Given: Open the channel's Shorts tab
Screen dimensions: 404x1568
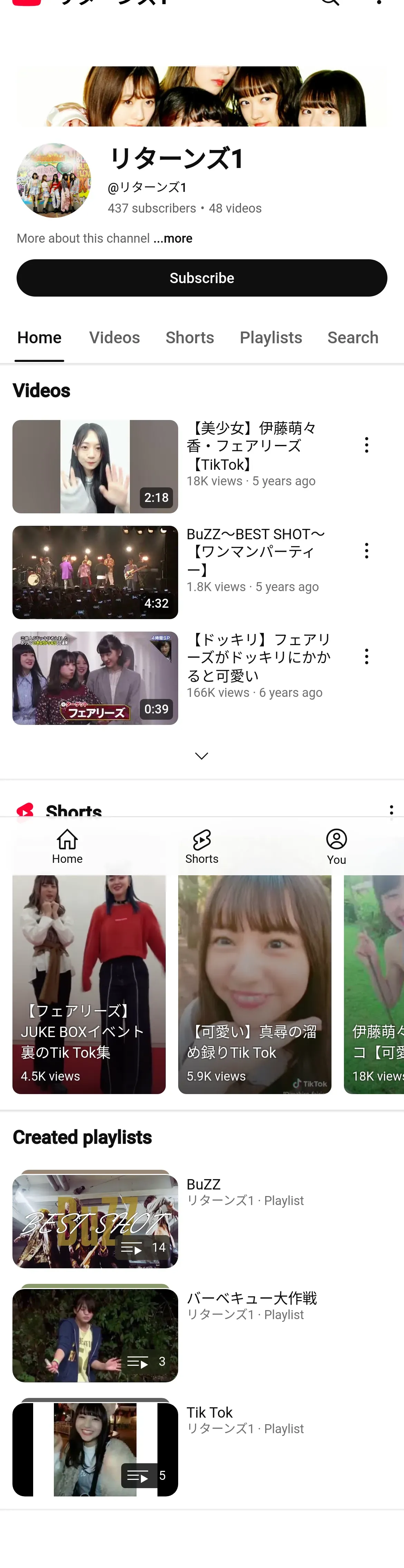Looking at the screenshot, I should (x=189, y=338).
